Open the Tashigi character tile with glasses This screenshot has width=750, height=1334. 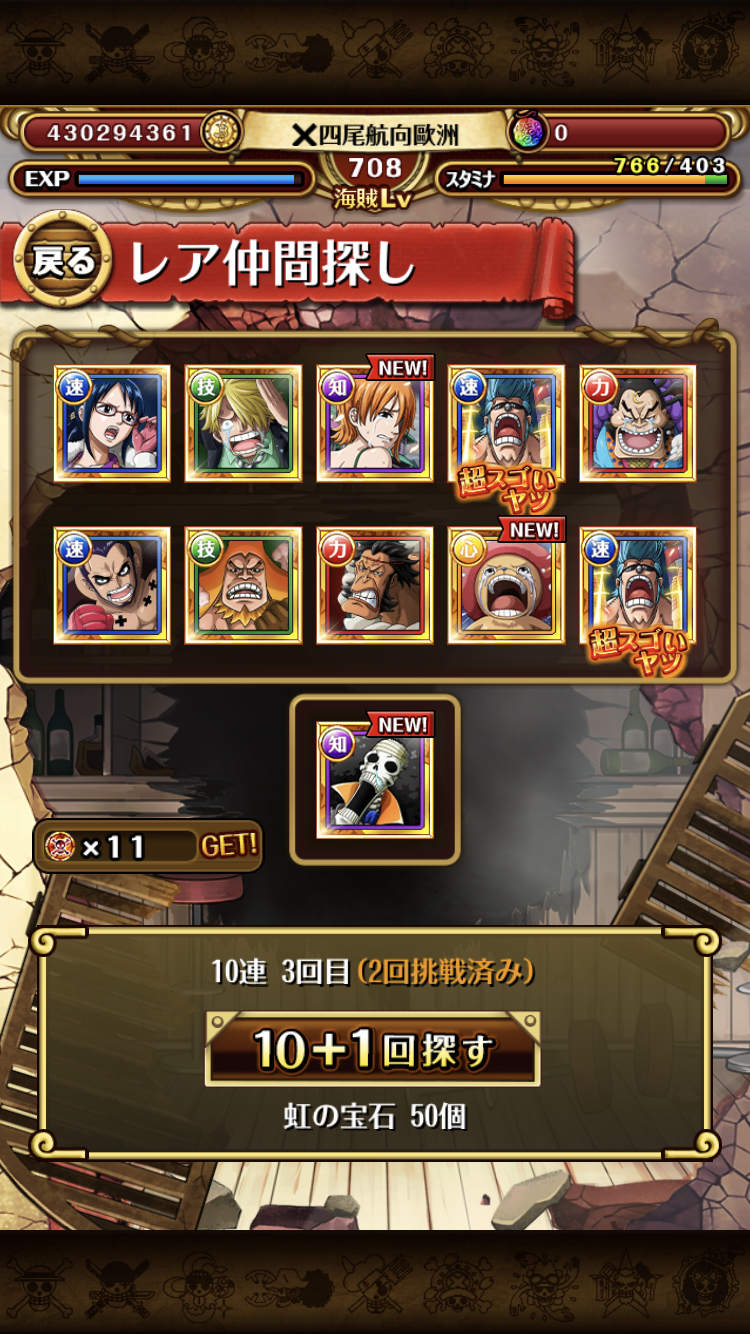[112, 424]
